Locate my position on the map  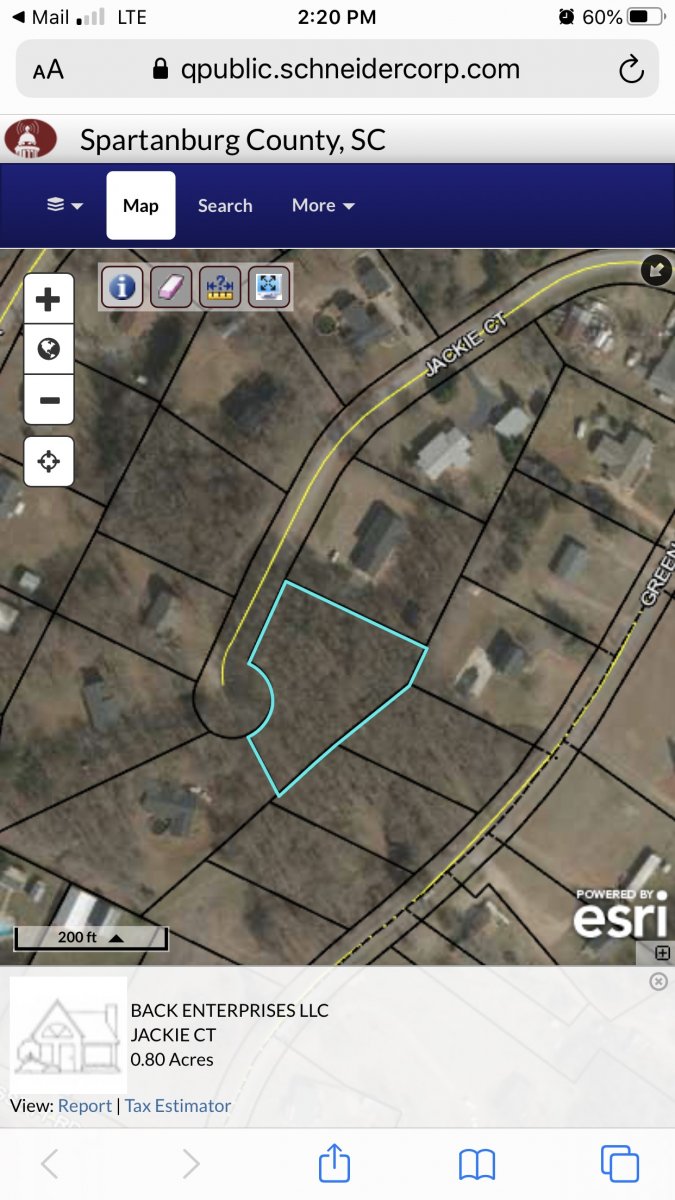click(49, 461)
